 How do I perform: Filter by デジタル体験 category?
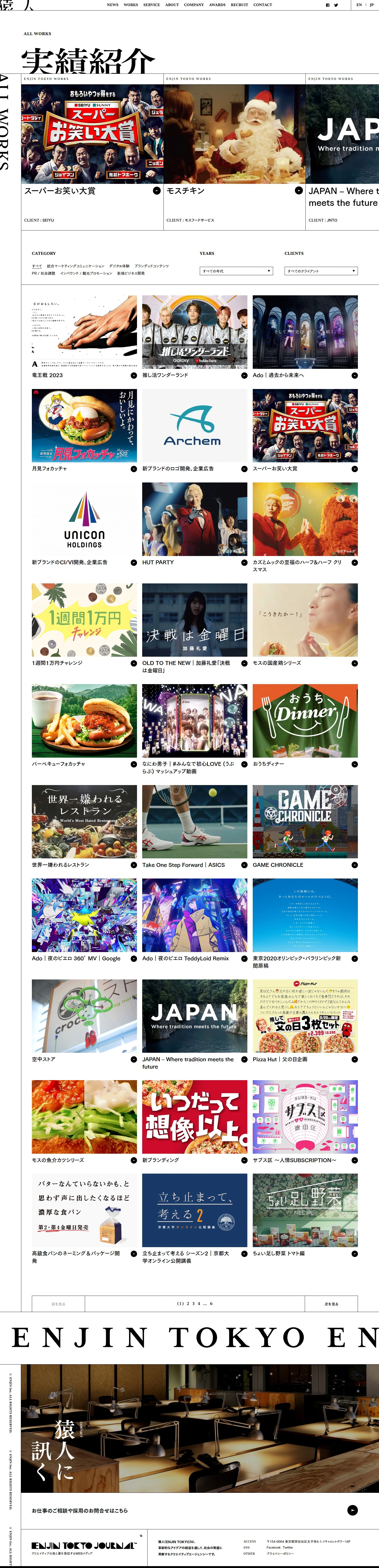tap(119, 266)
